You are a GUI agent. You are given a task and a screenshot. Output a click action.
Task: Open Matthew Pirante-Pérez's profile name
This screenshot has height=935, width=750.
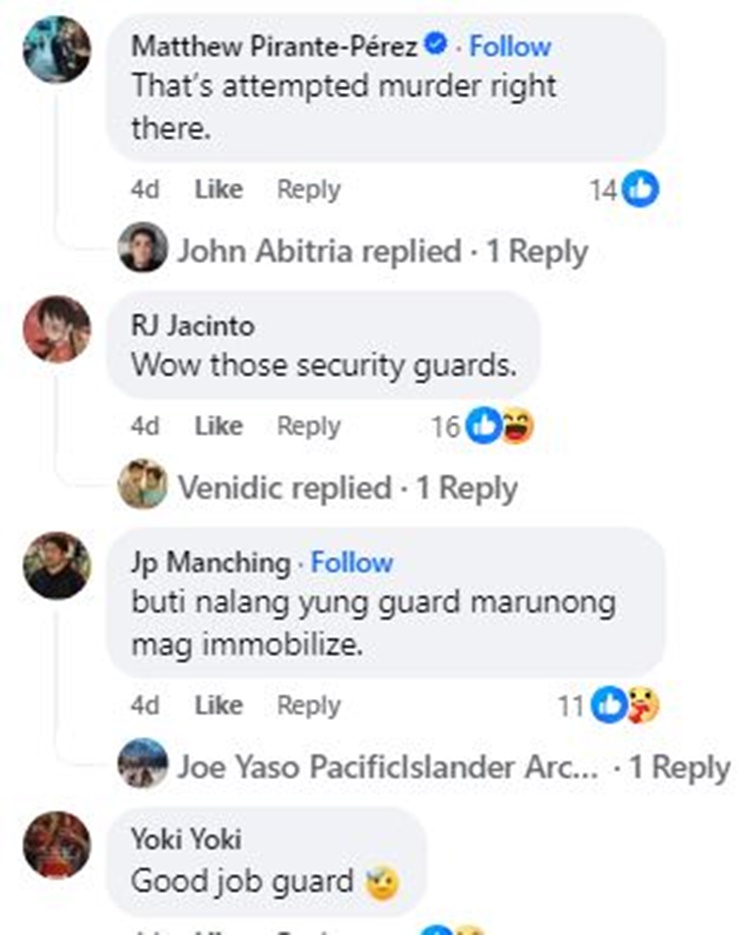click(275, 46)
